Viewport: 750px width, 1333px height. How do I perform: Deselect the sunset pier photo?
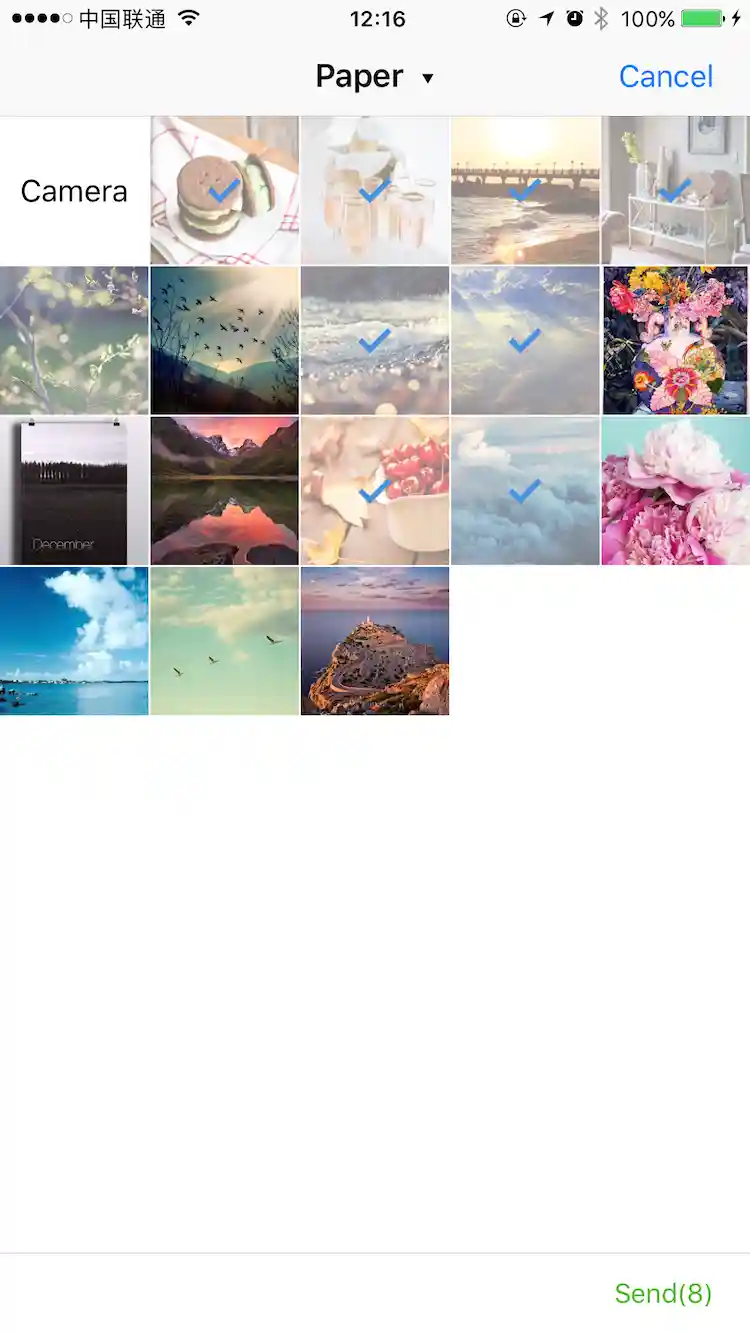point(525,191)
